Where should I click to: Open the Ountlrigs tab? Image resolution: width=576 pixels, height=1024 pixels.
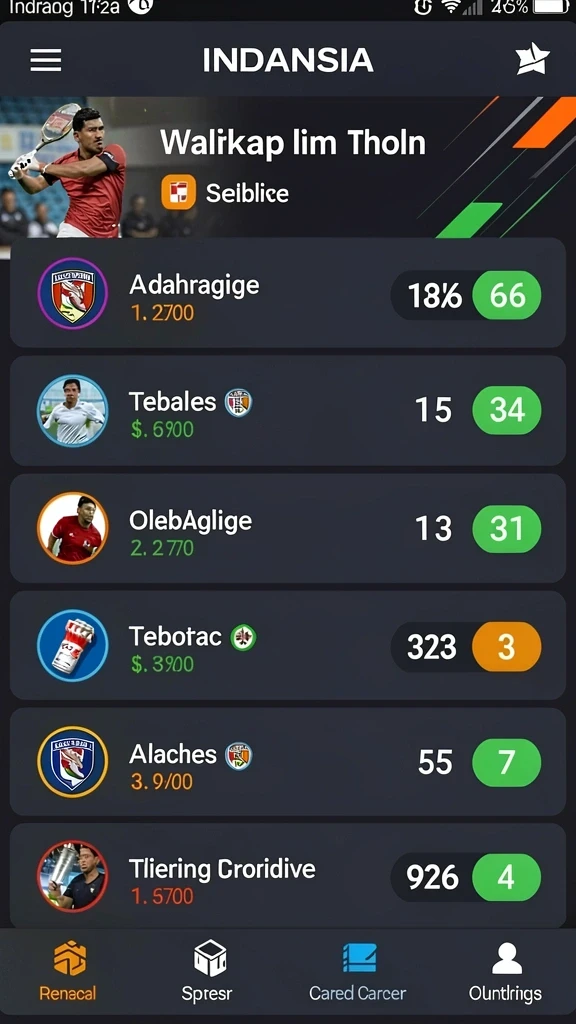(x=505, y=972)
